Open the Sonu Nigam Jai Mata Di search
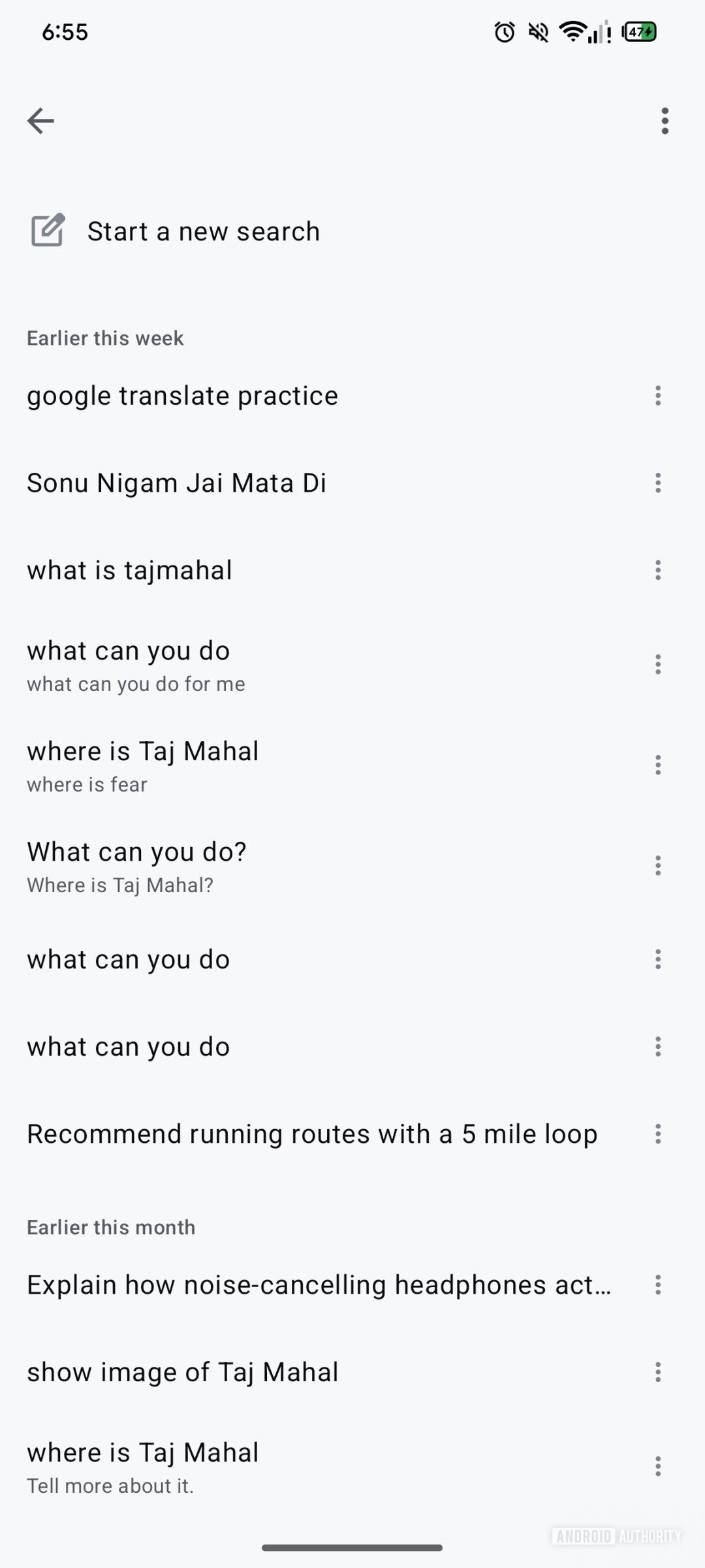Image resolution: width=705 pixels, height=1568 pixels. pos(176,483)
